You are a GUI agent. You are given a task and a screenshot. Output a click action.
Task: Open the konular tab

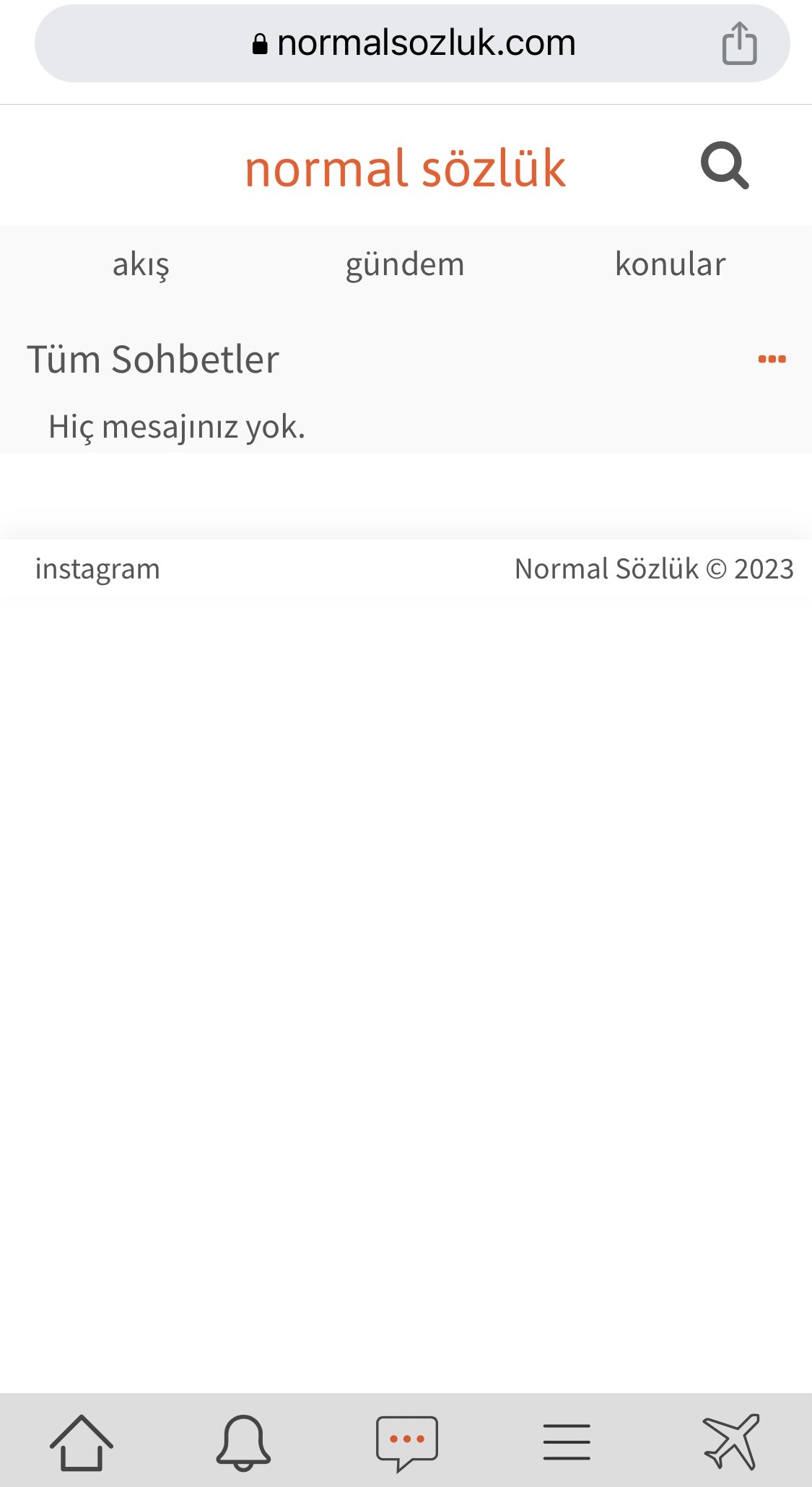pyautogui.click(x=670, y=264)
